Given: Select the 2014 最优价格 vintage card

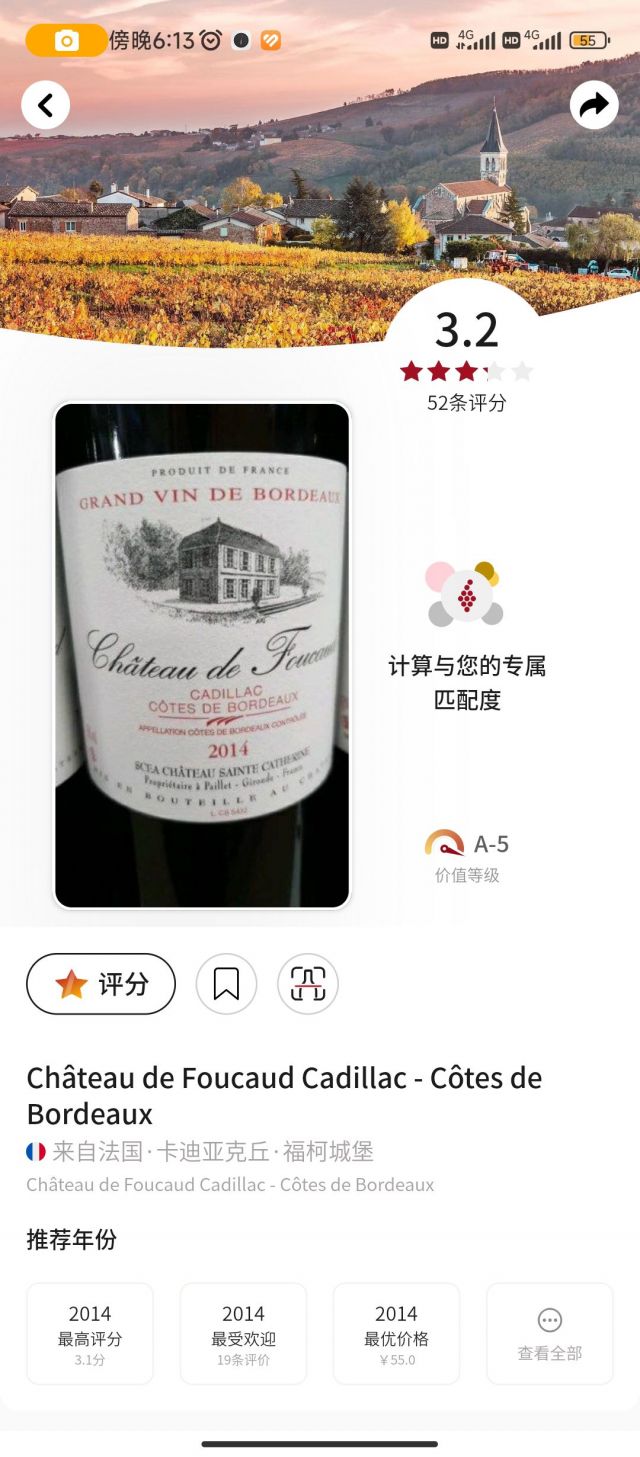Looking at the screenshot, I should (396, 1334).
